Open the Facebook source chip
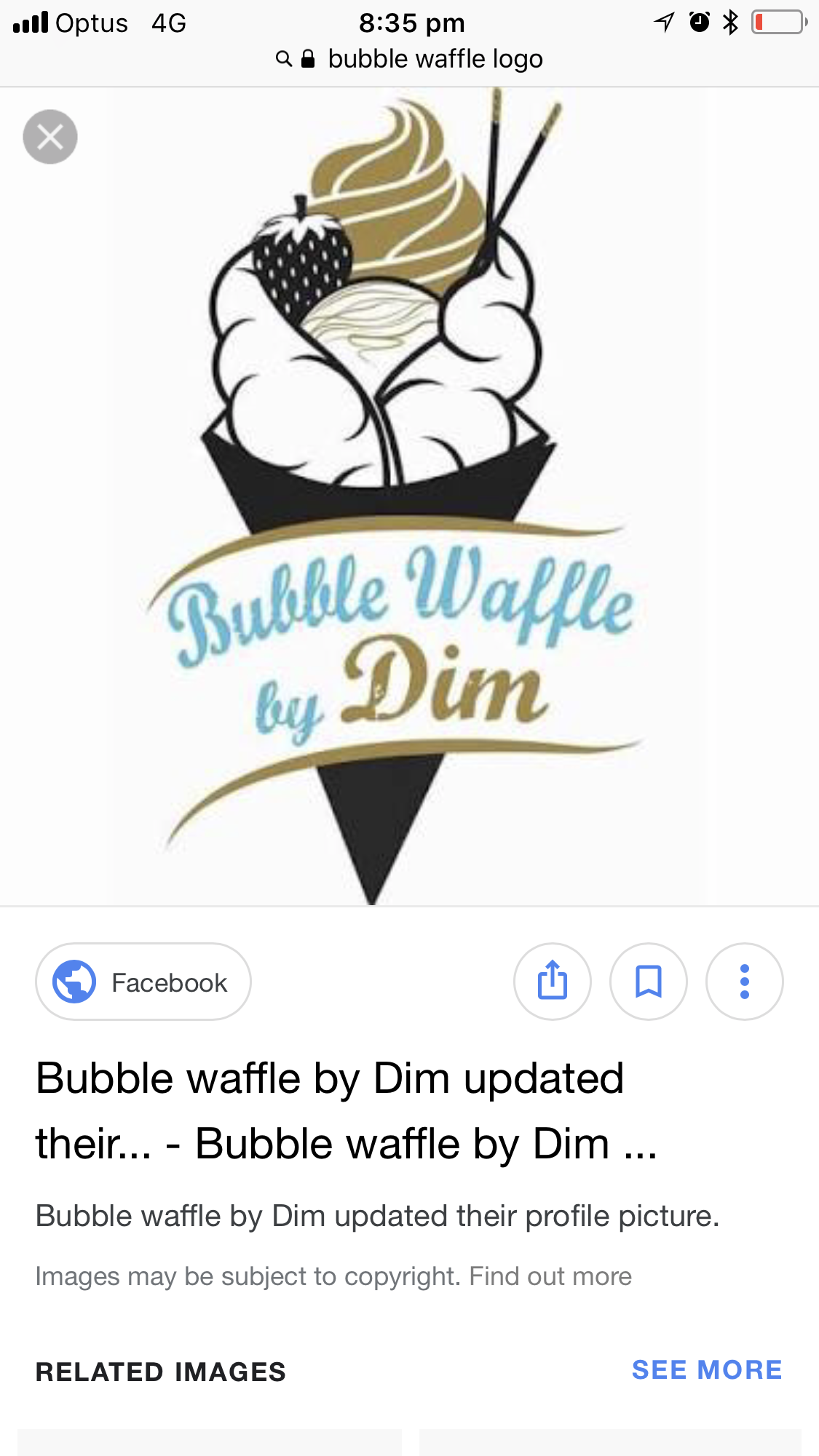819x1456 pixels. tap(143, 982)
